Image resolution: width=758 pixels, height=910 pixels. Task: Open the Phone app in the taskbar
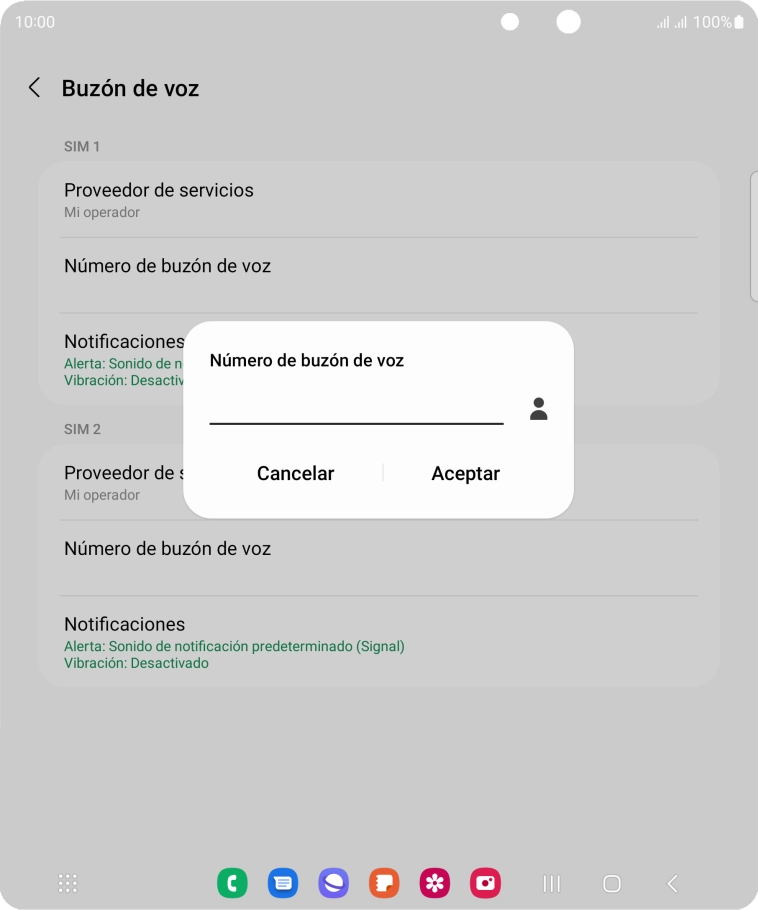pyautogui.click(x=232, y=883)
